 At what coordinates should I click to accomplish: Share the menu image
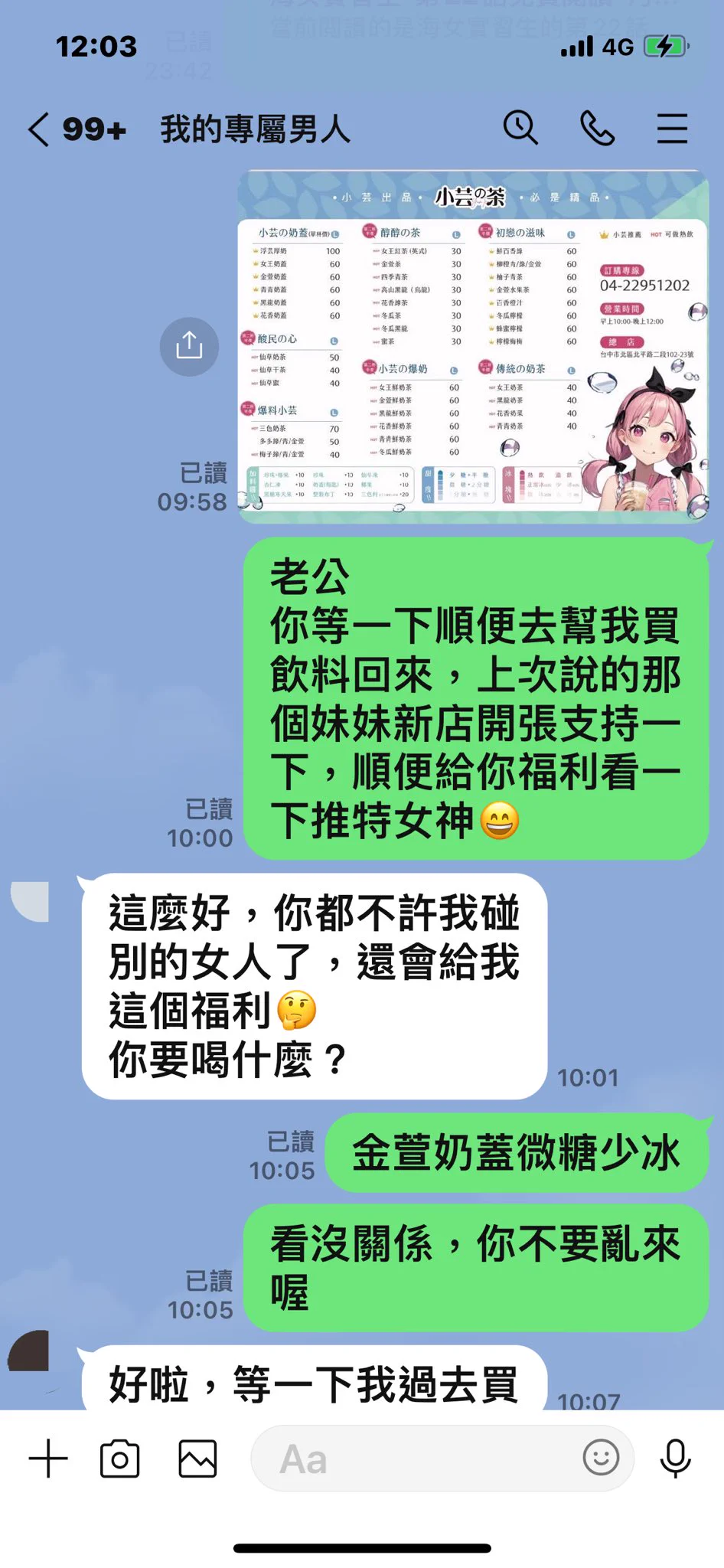point(189,346)
